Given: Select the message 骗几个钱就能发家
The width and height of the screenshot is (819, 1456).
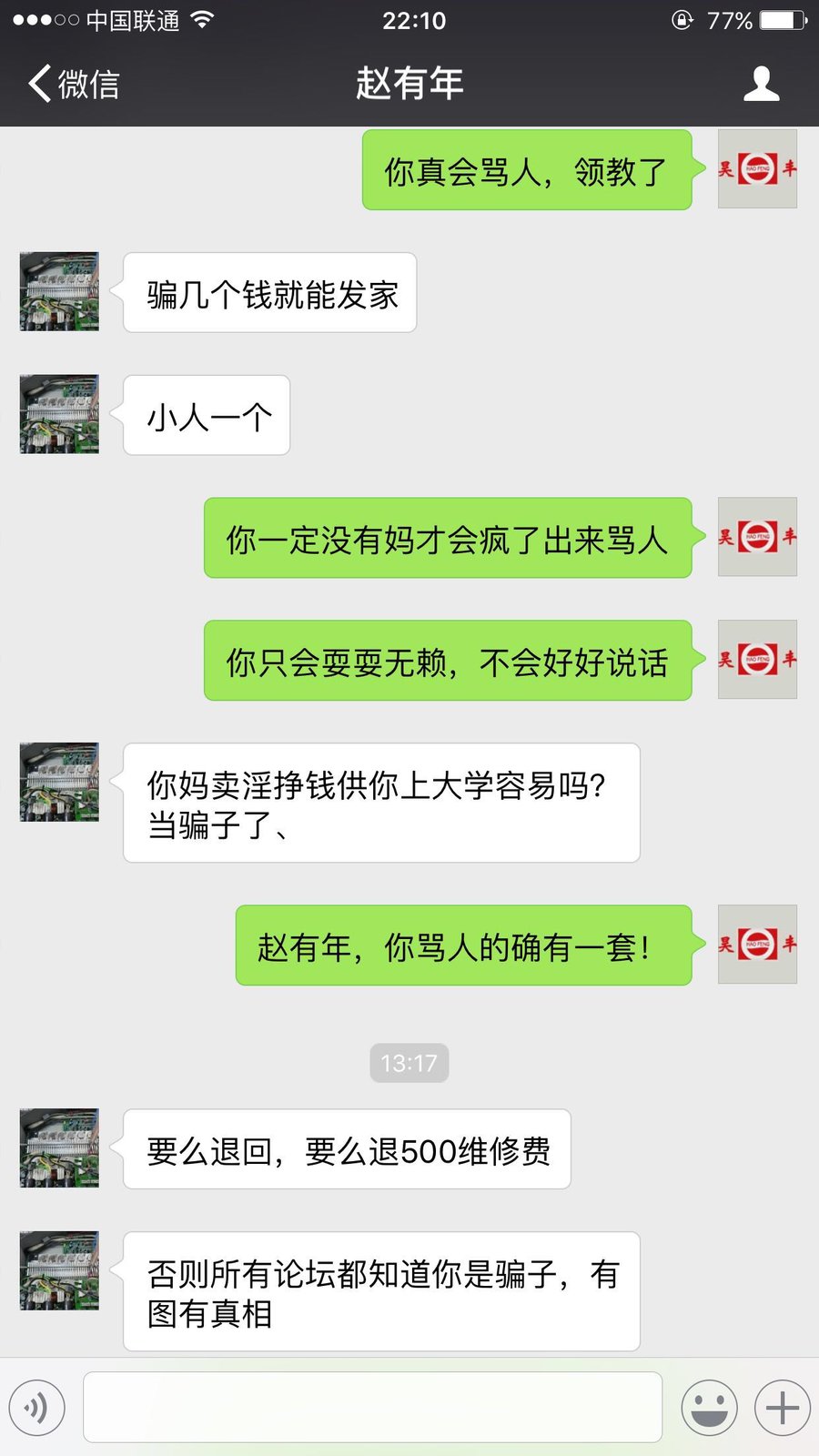Looking at the screenshot, I should pos(269,291).
